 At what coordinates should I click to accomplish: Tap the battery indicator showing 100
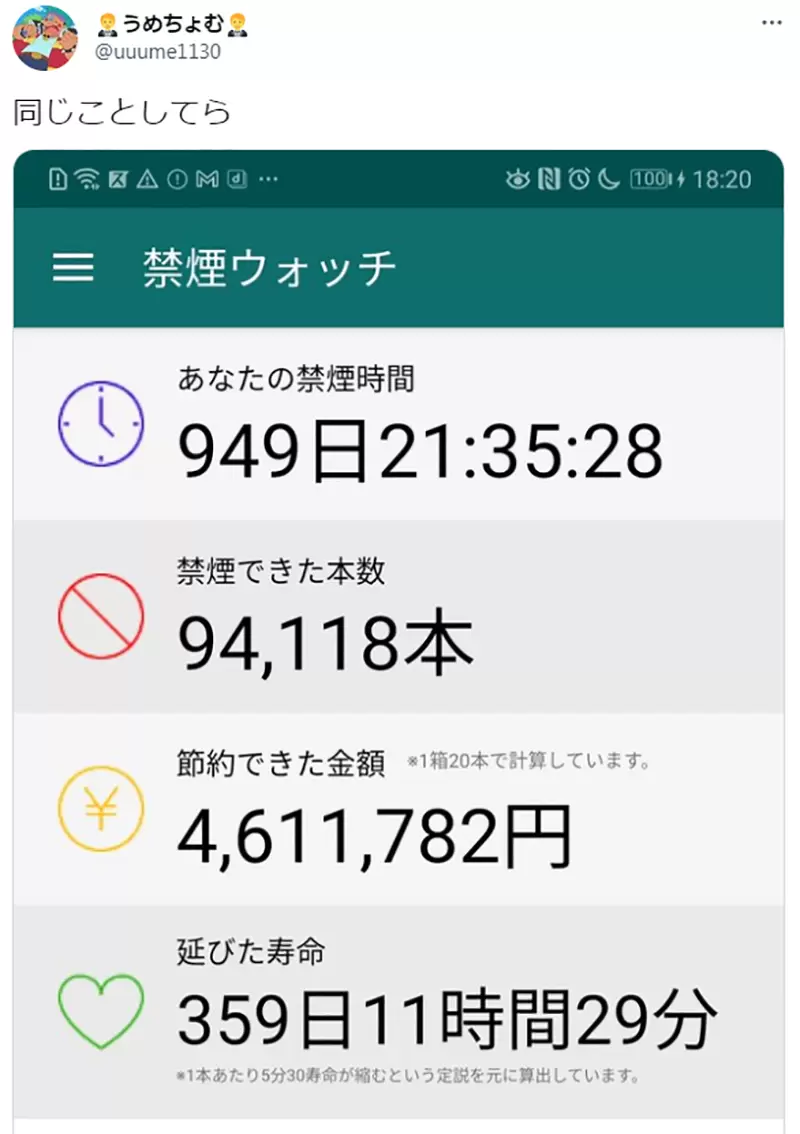pyautogui.click(x=651, y=179)
